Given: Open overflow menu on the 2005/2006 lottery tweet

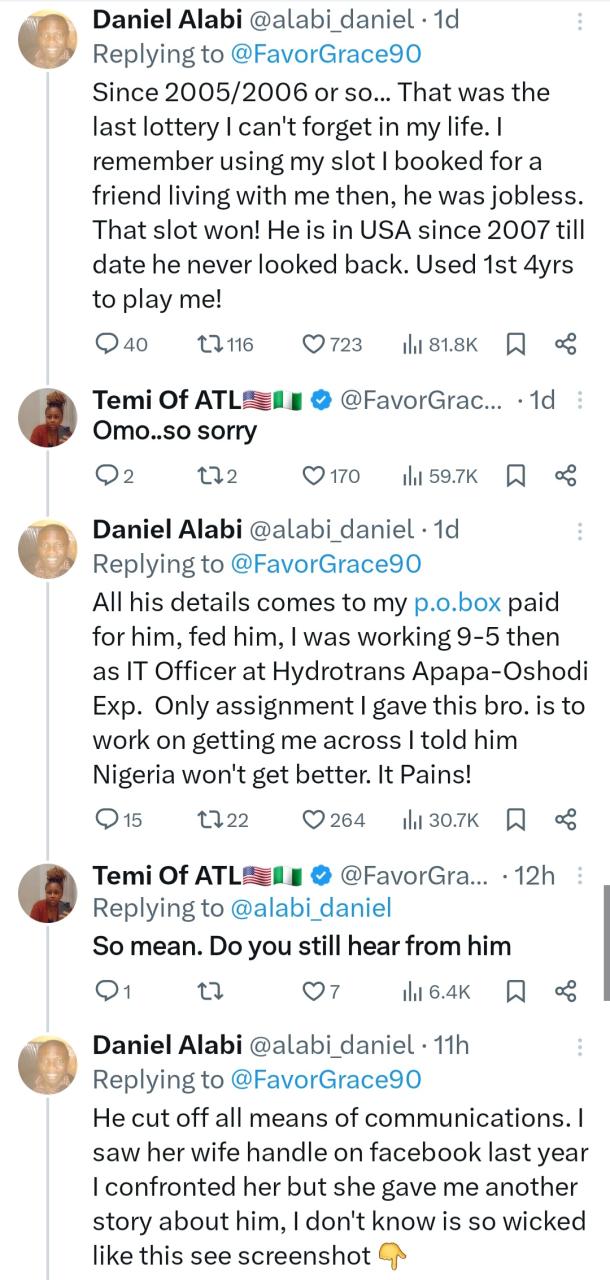Looking at the screenshot, I should click(x=581, y=20).
